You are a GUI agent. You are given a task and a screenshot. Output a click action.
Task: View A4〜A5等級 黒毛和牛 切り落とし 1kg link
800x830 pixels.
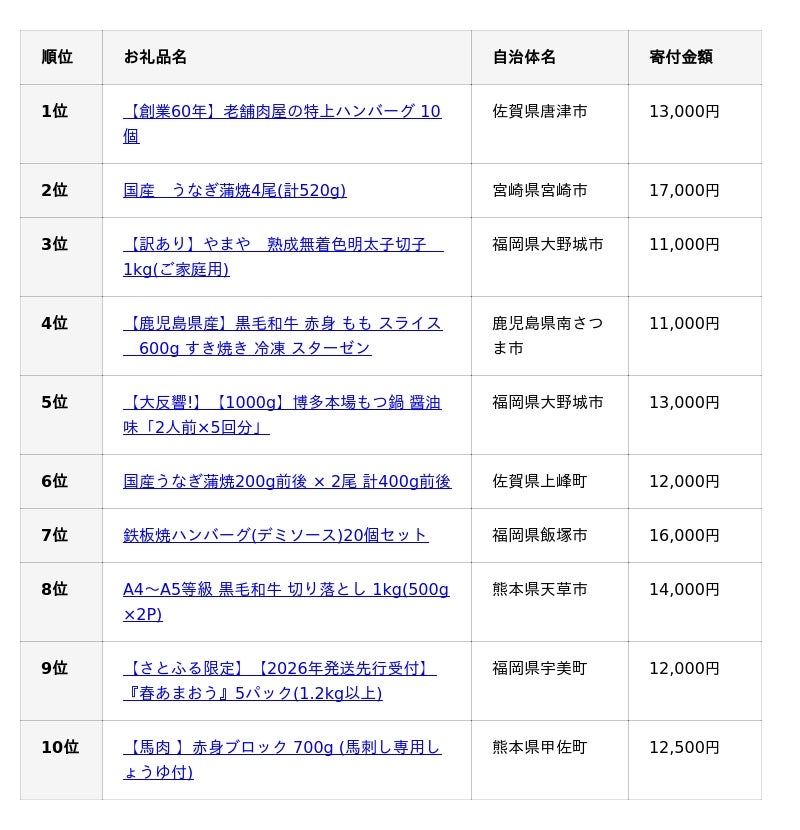click(x=285, y=590)
